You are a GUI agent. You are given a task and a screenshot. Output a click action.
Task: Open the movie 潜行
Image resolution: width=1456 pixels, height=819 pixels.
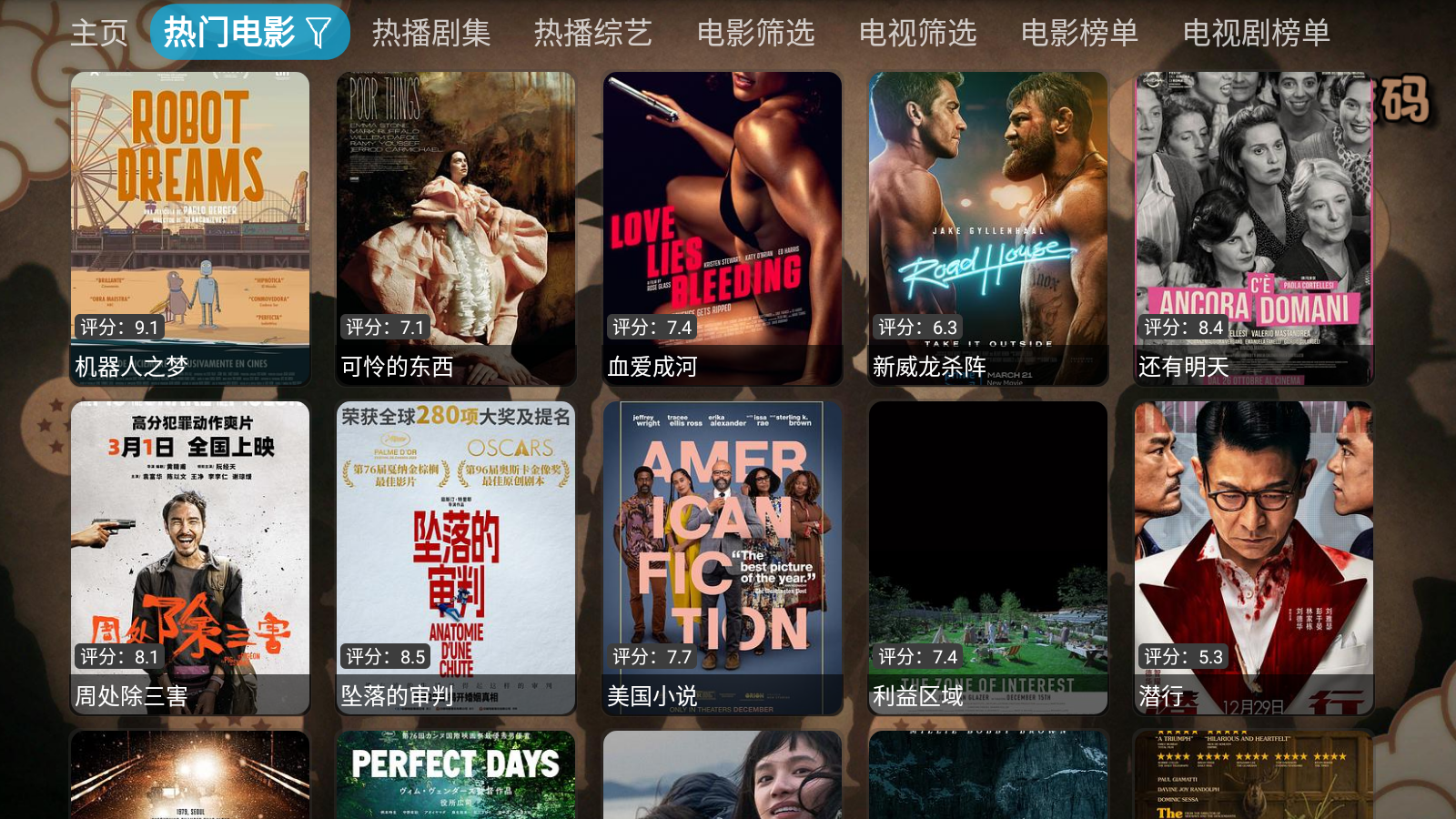1254,557
